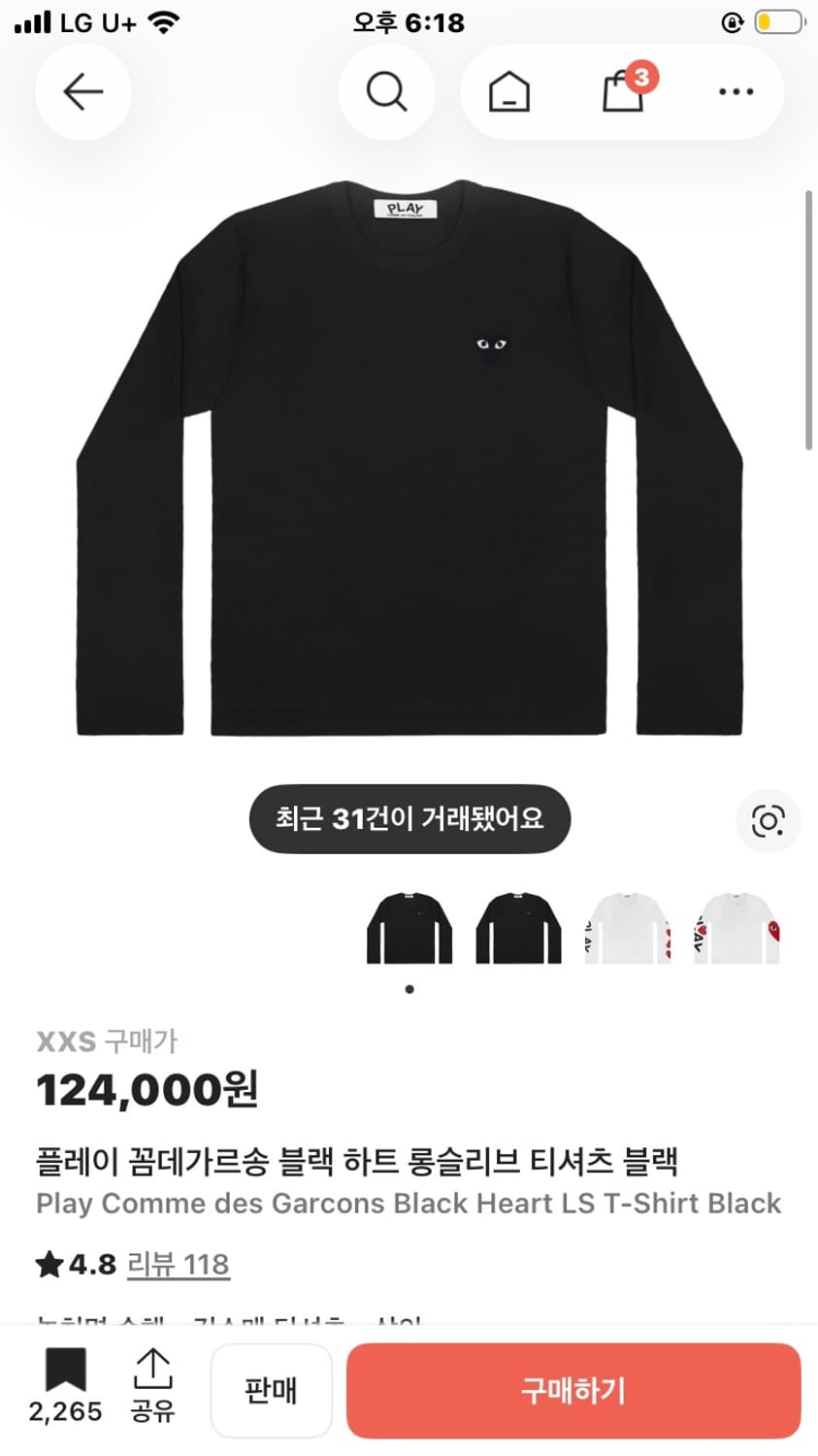Go back using the back arrow
818x1456 pixels.
click(x=82, y=91)
